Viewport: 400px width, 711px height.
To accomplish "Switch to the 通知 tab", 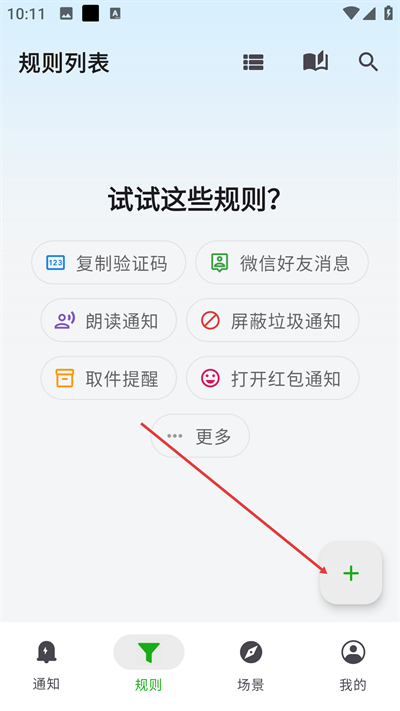I will tap(46, 665).
